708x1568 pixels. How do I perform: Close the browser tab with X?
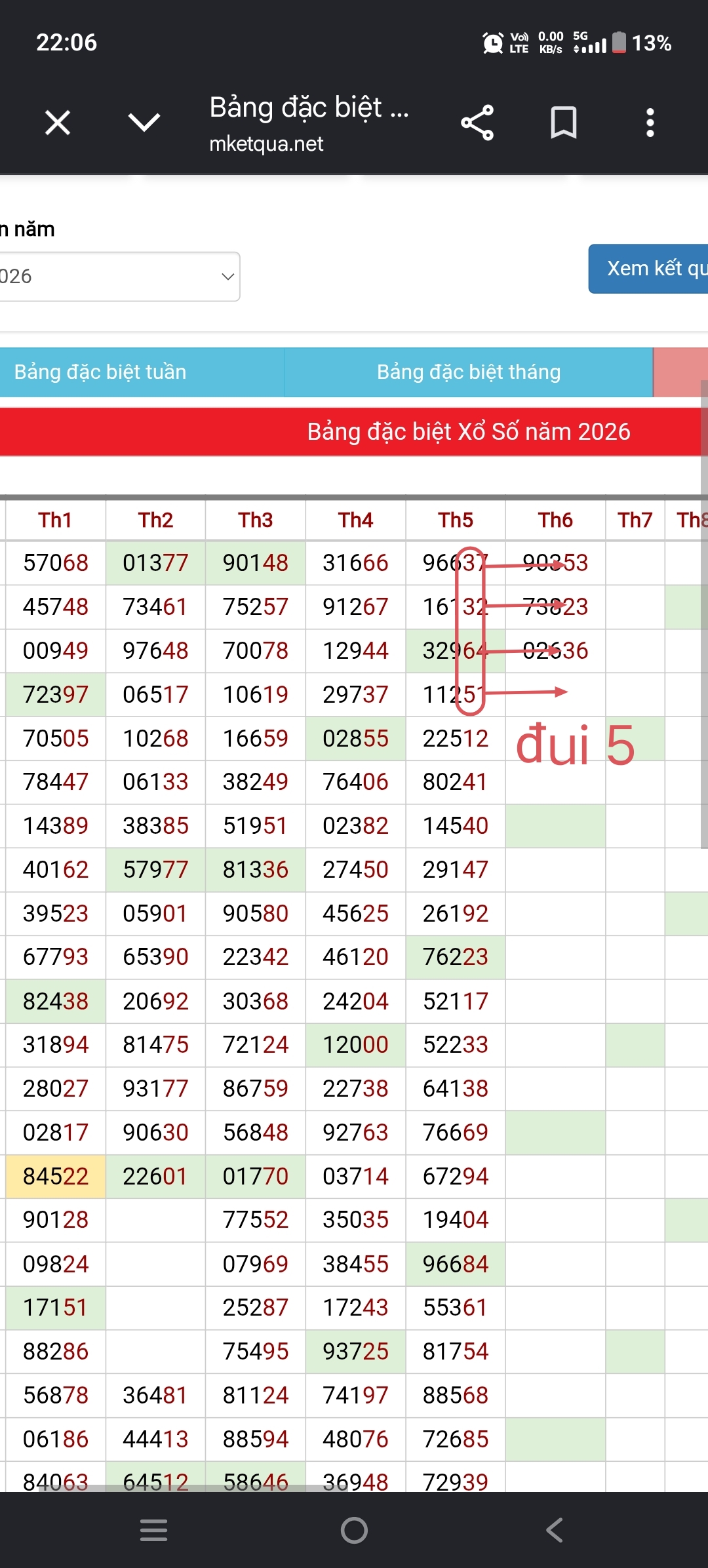[58, 123]
